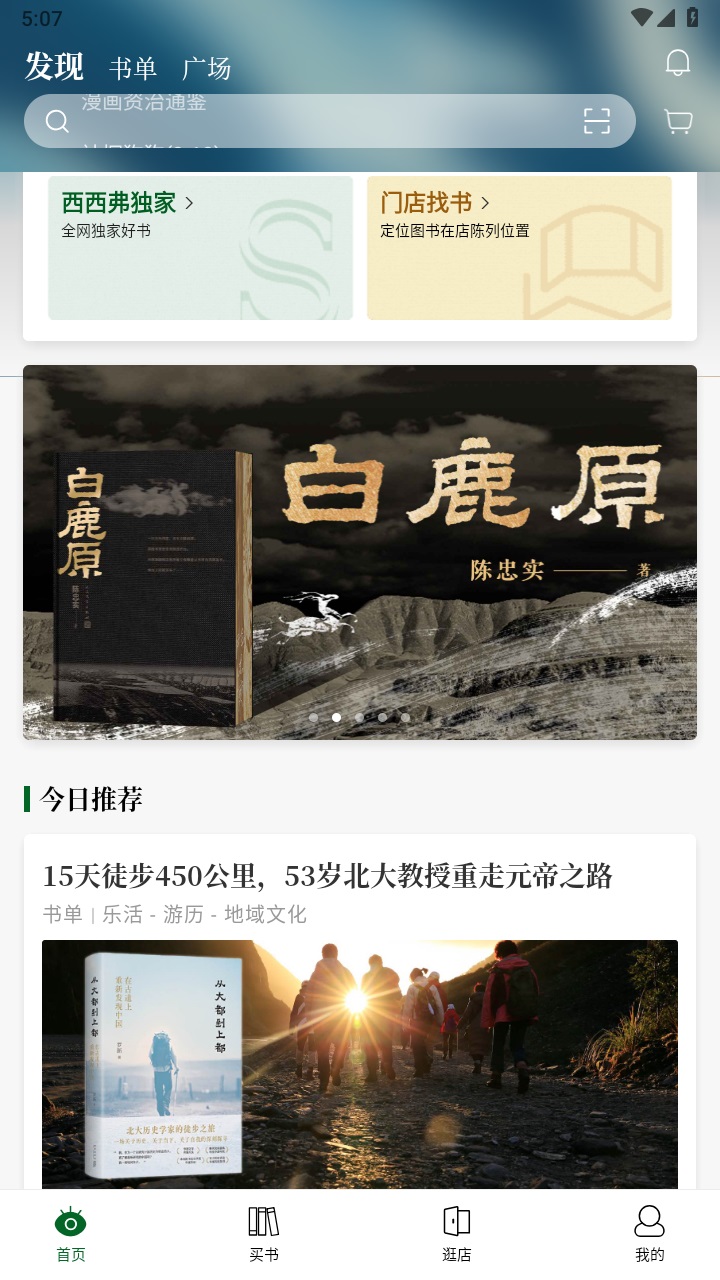Open the notifications bell
Viewport: 720px width, 1280px height.
(x=678, y=63)
